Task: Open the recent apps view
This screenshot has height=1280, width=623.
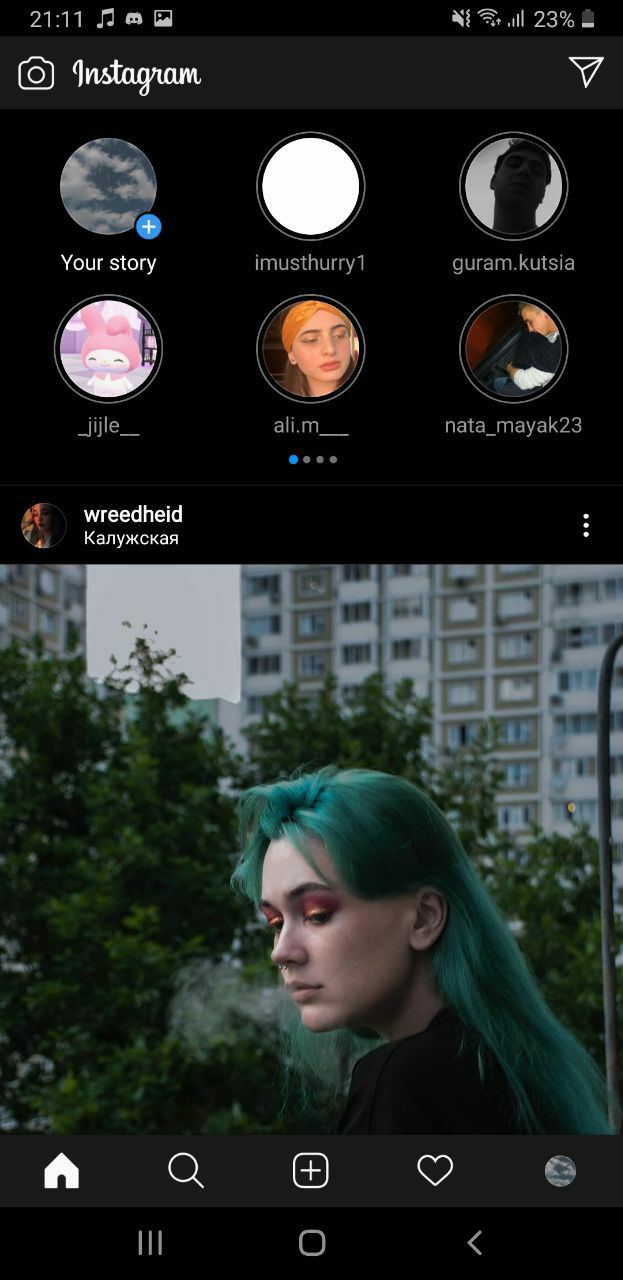Action: point(150,1243)
